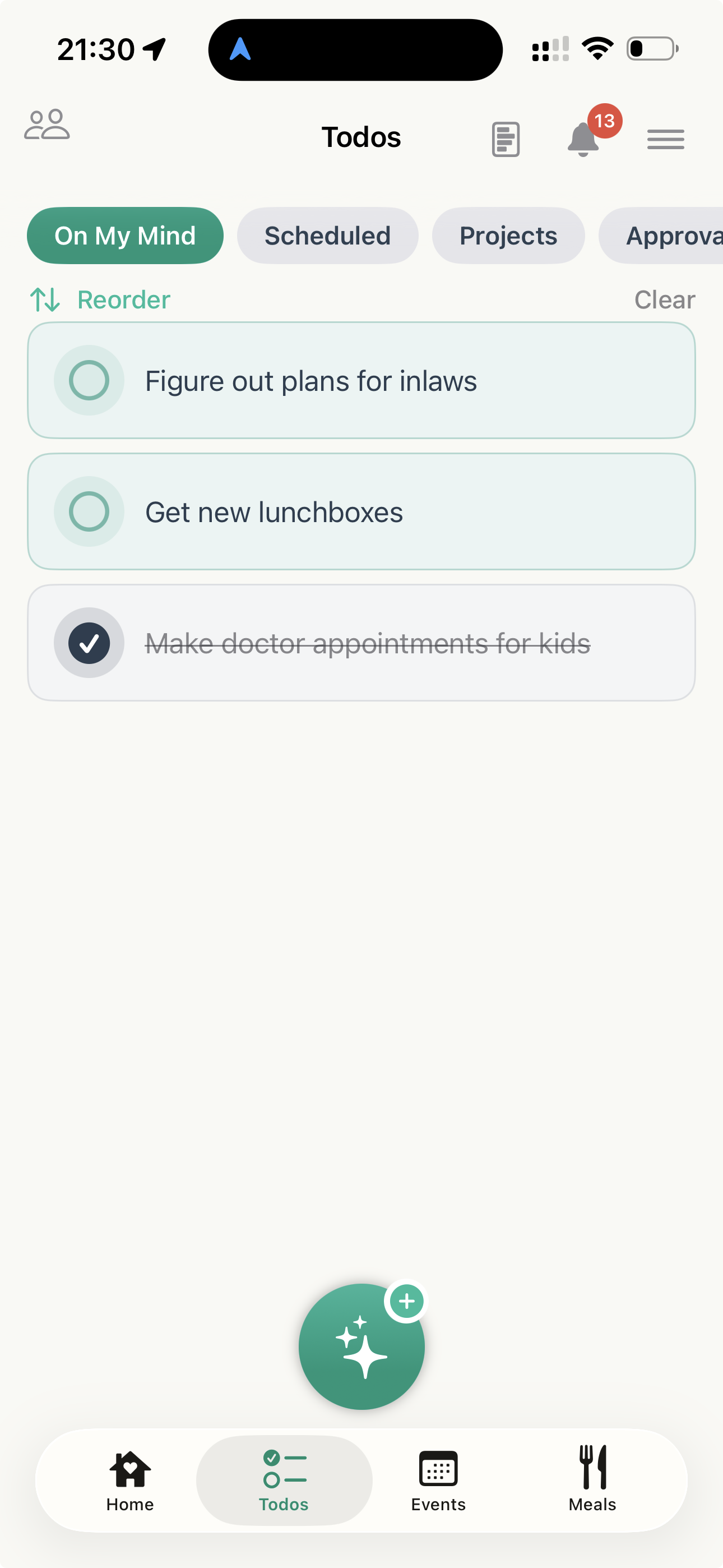The image size is (723, 1568).
Task: Check off Figure out plans for inlaws
Action: tap(89, 380)
